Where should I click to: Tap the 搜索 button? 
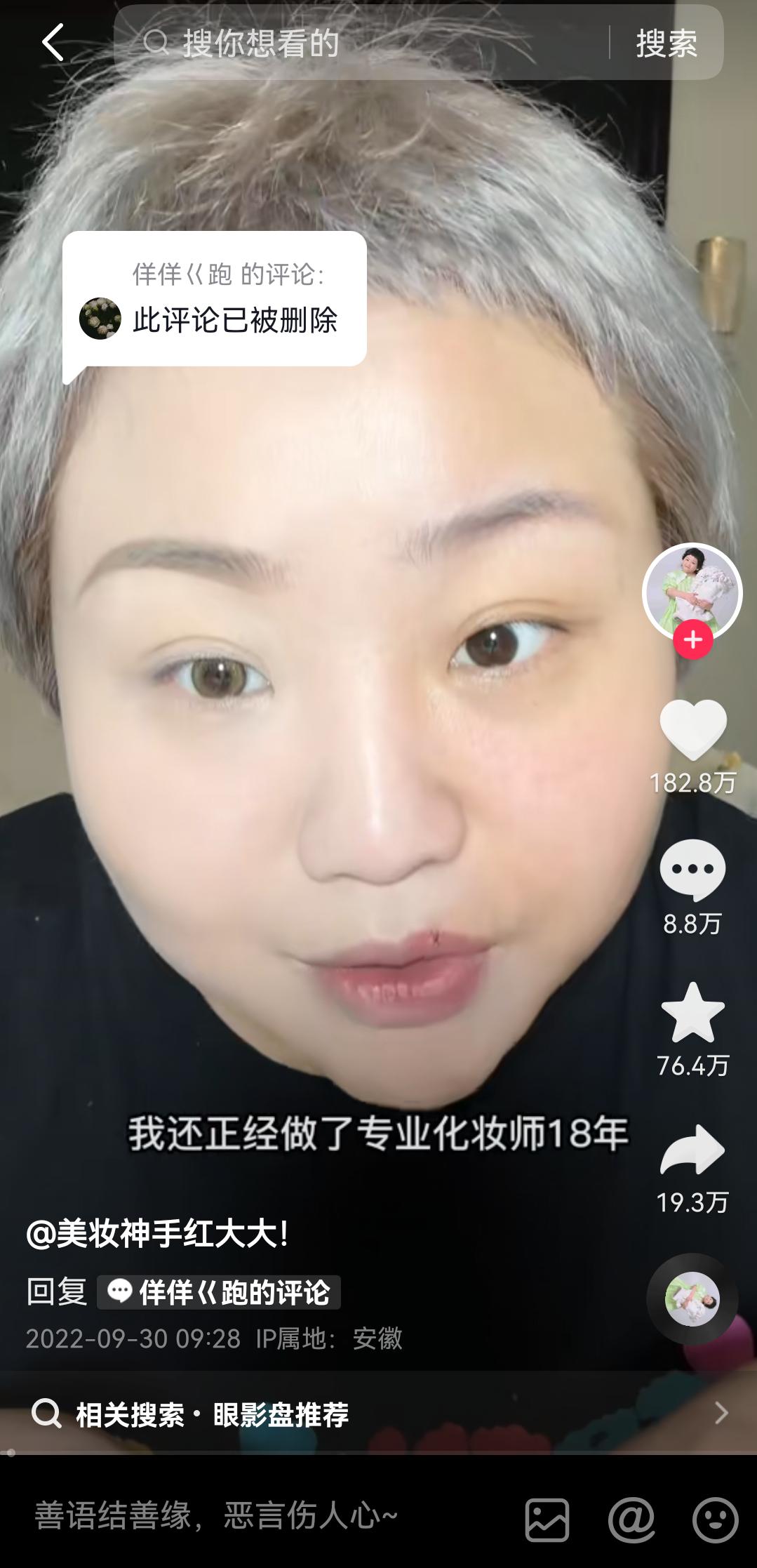[666, 43]
